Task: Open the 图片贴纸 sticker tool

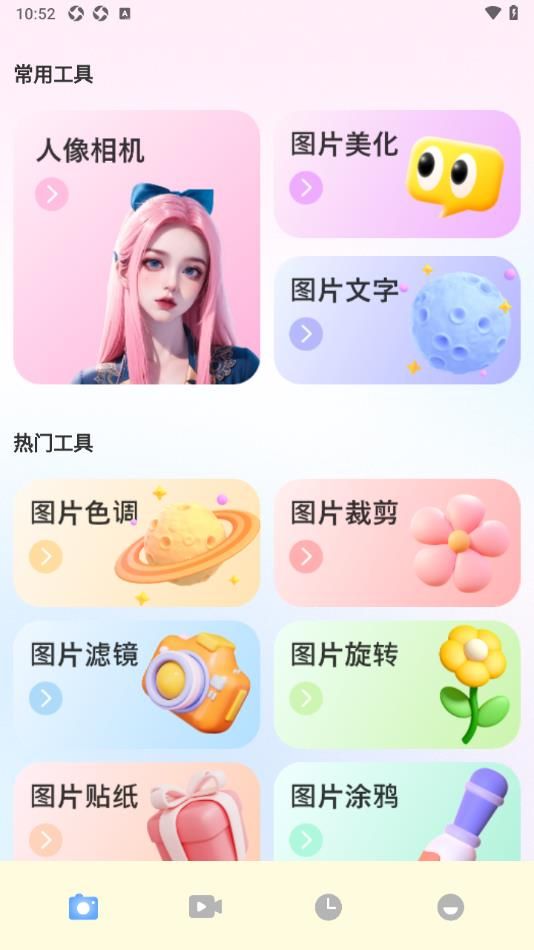Action: pos(136,812)
